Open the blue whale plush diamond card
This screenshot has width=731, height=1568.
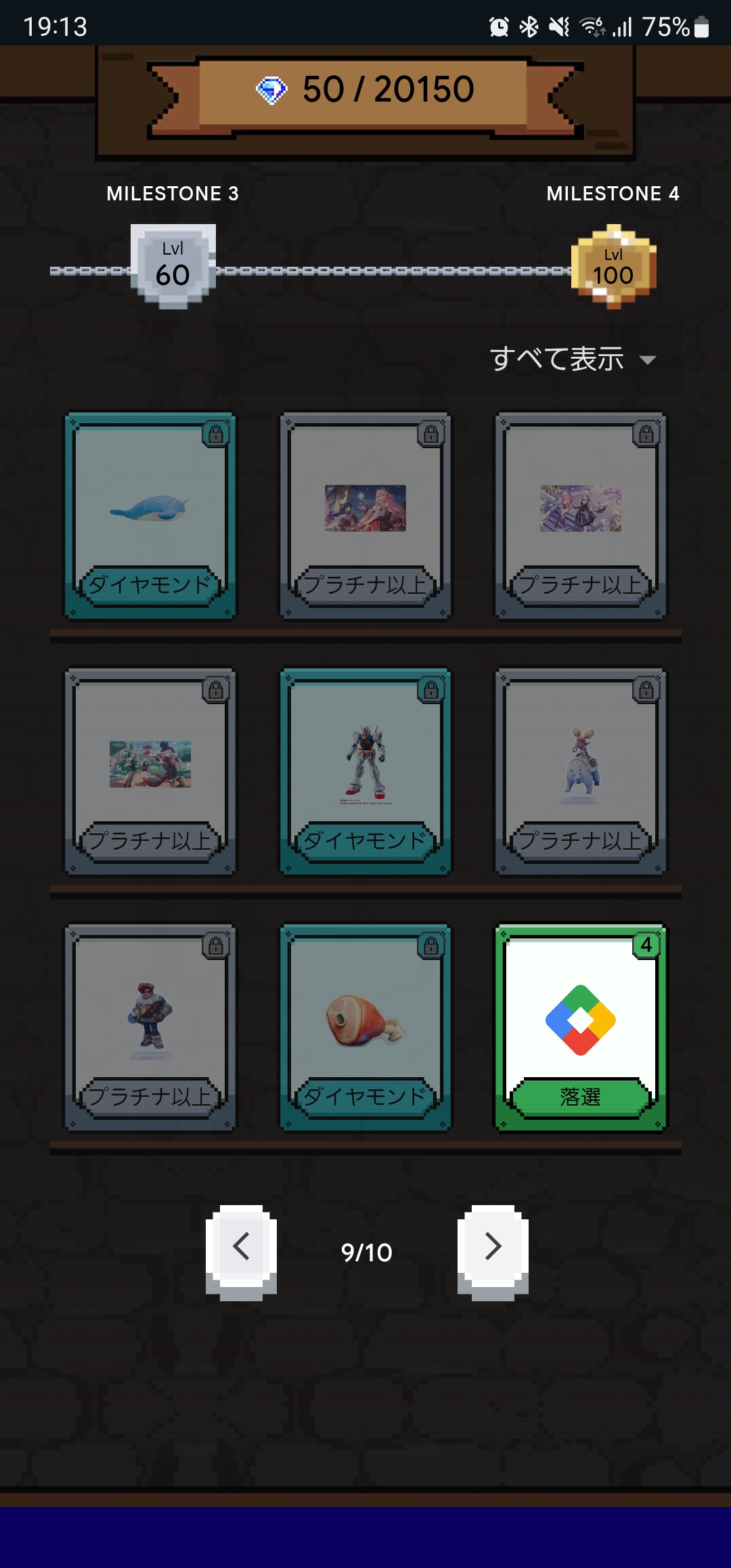coord(150,515)
